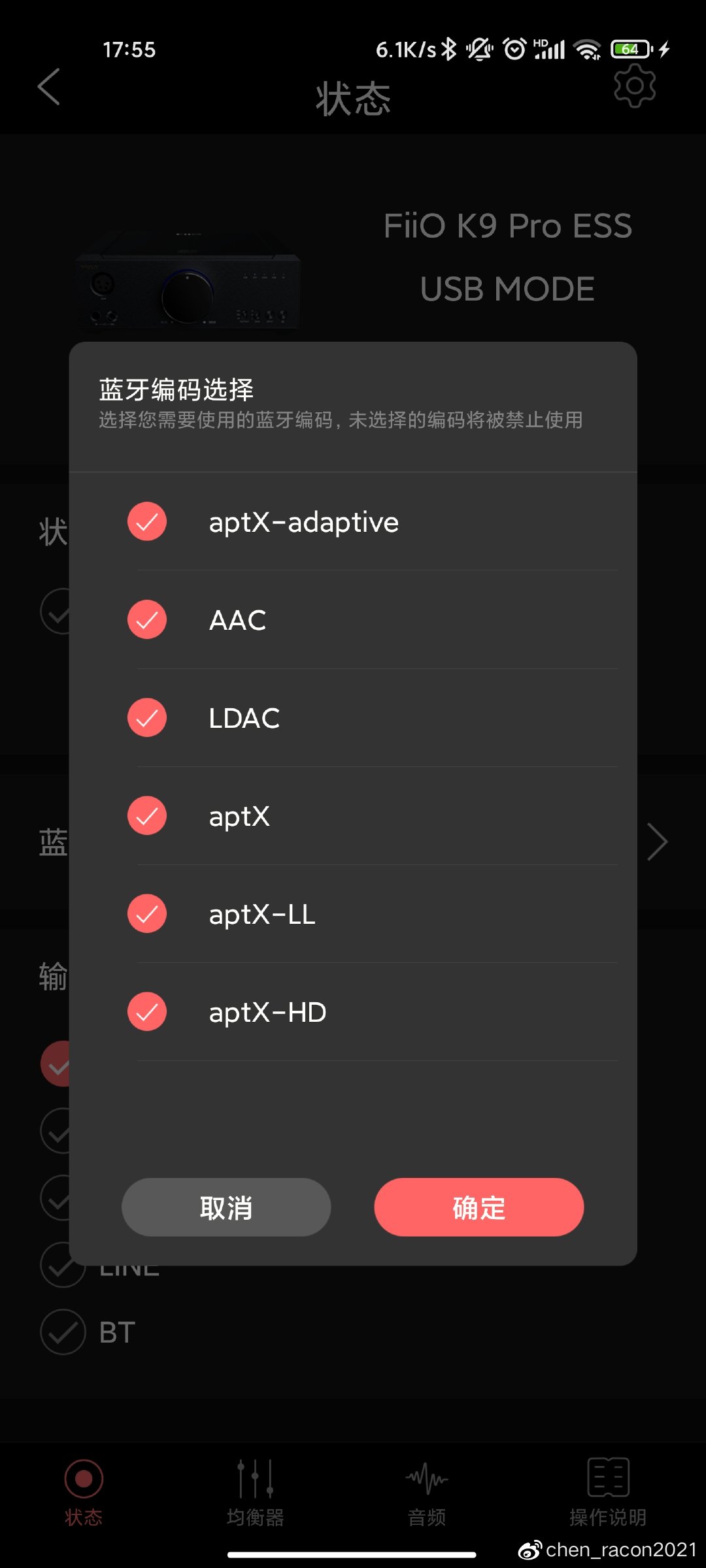Confirm codec selection with 确定
This screenshot has width=706, height=1568.
[x=479, y=1207]
